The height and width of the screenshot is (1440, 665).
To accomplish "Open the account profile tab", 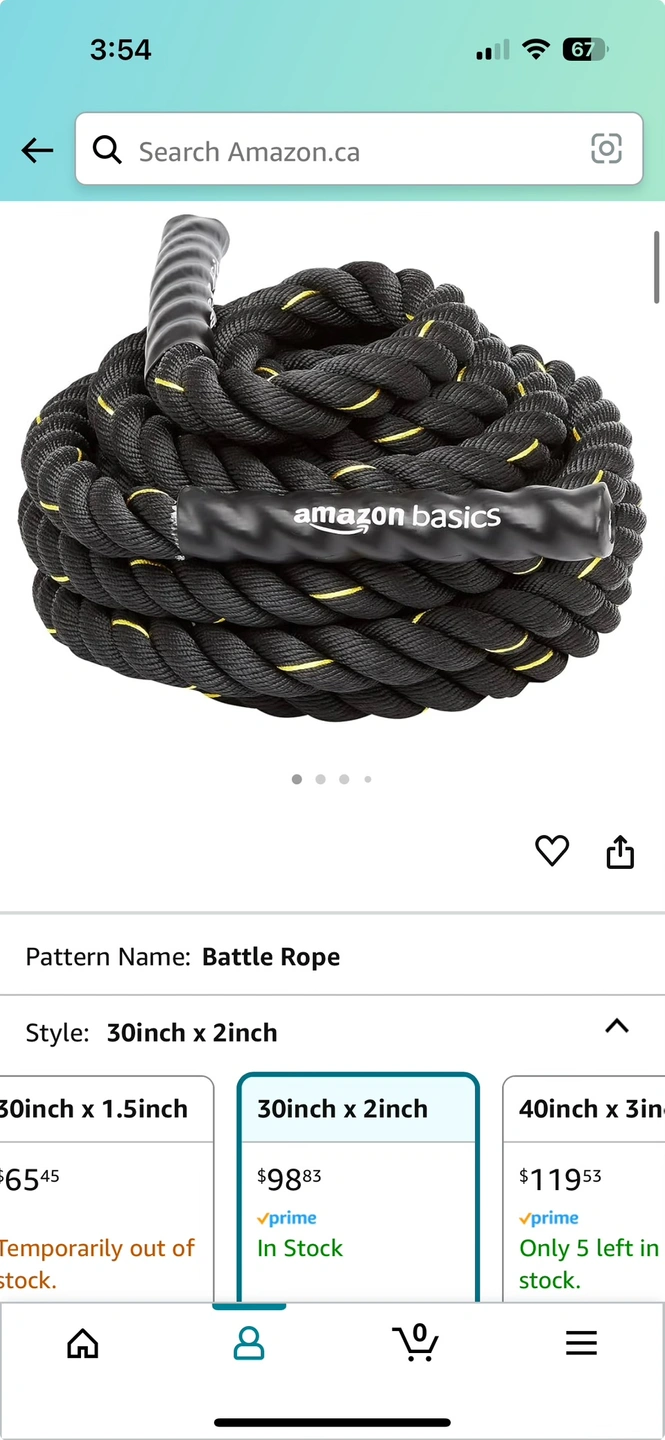I will point(249,1343).
